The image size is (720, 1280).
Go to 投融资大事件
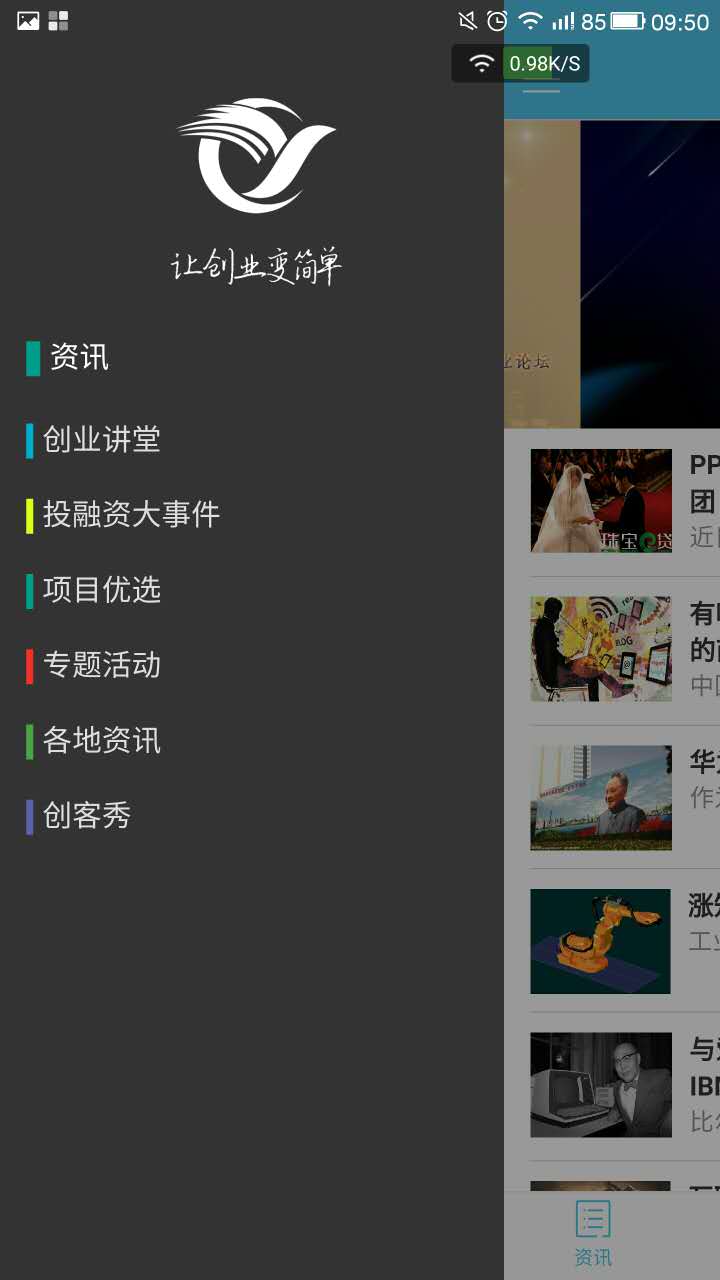[x=131, y=515]
